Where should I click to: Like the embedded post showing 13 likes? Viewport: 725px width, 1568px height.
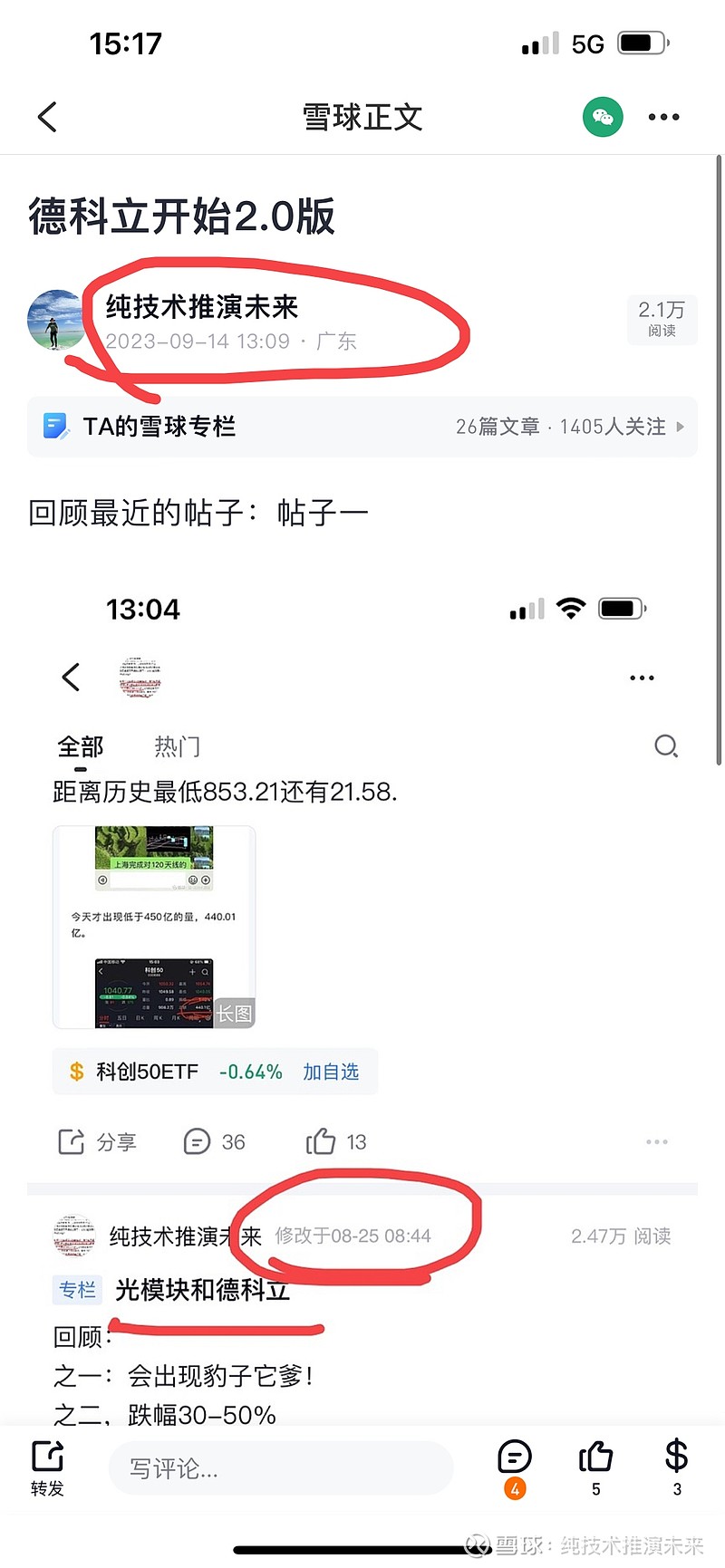pyautogui.click(x=335, y=1141)
